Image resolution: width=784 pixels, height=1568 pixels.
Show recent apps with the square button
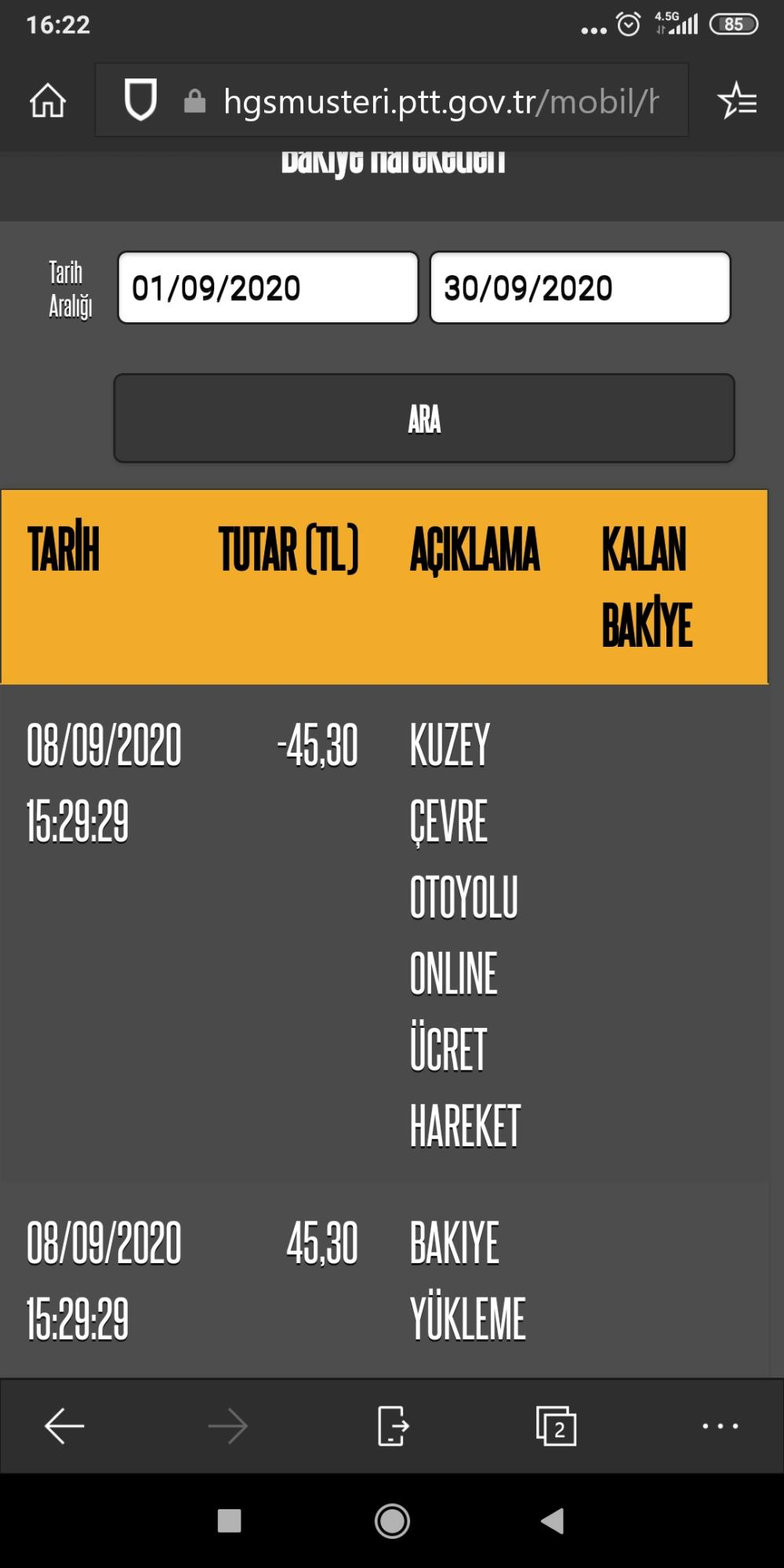point(229,1521)
